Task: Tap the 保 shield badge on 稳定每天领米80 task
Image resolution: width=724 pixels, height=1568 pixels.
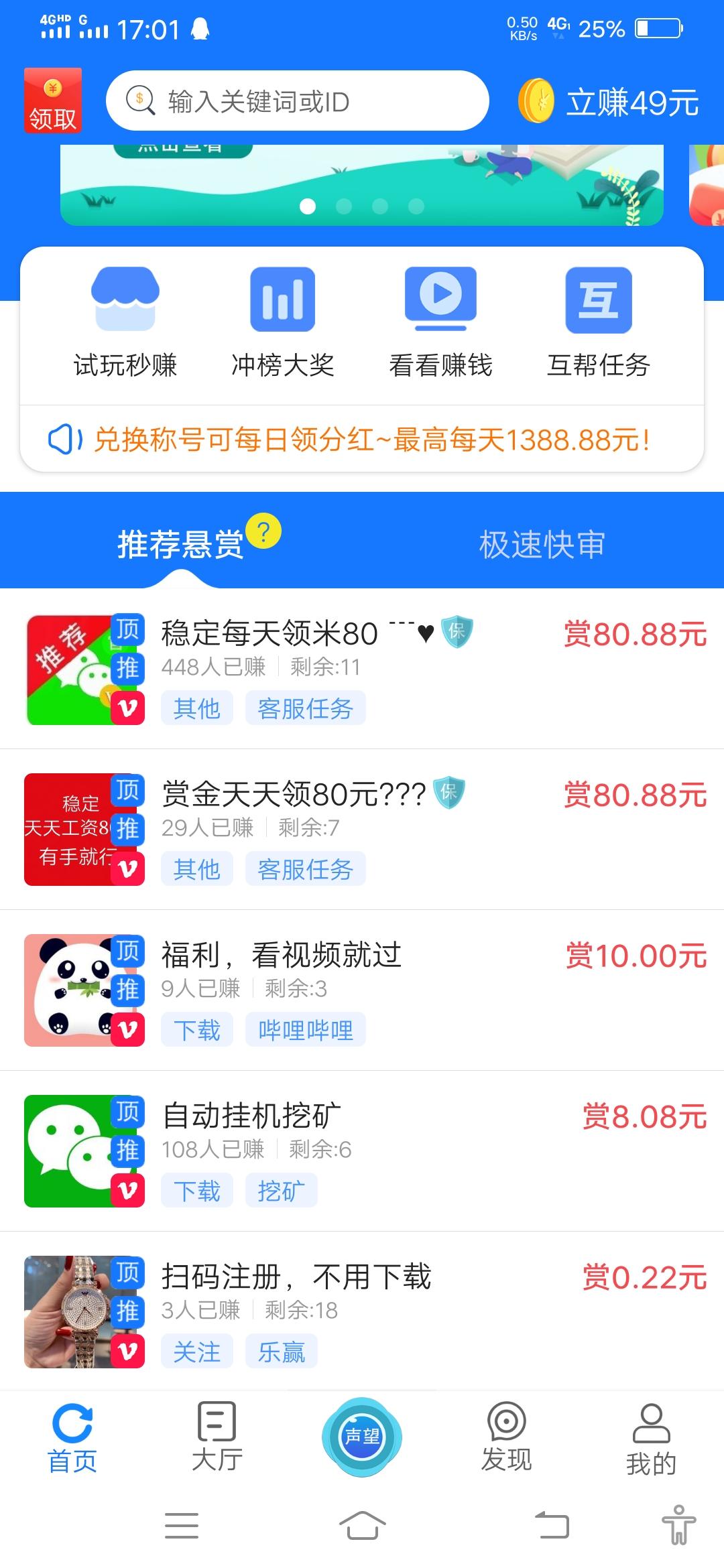Action: [455, 633]
